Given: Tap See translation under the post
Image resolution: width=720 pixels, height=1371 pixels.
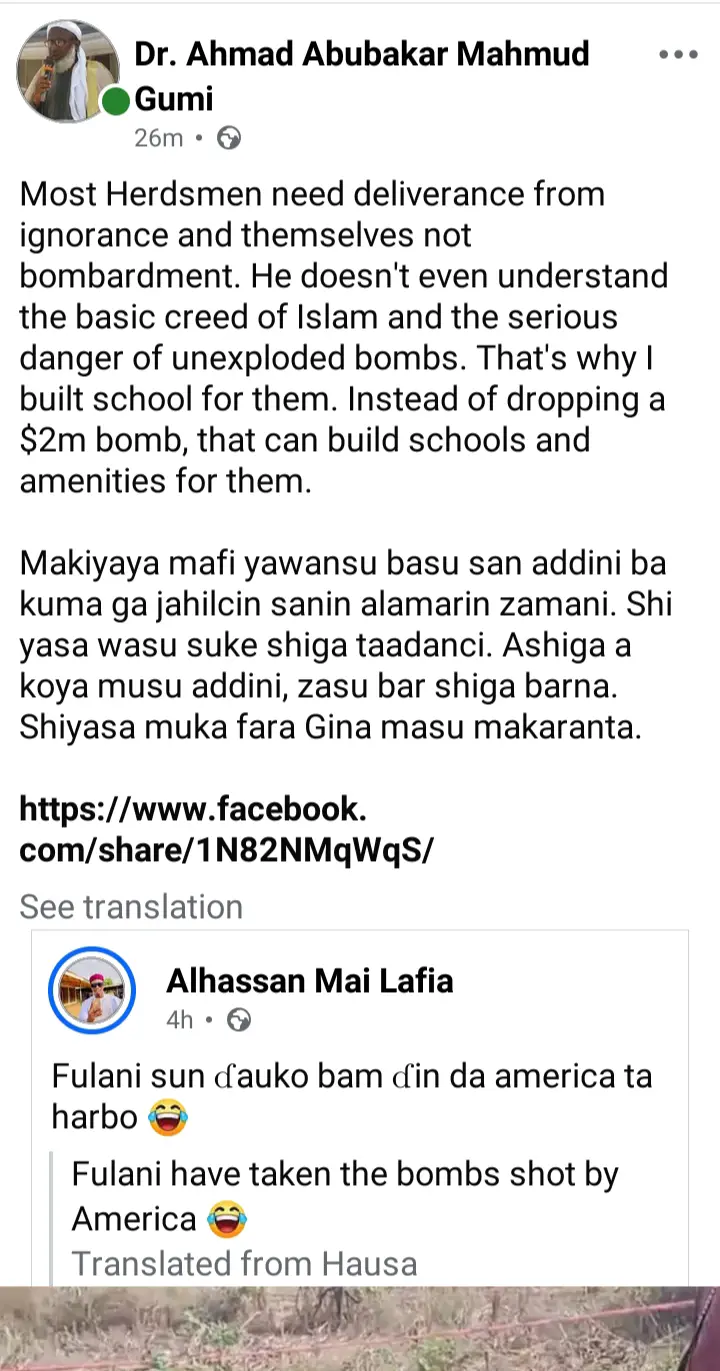Looking at the screenshot, I should coord(131,907).
